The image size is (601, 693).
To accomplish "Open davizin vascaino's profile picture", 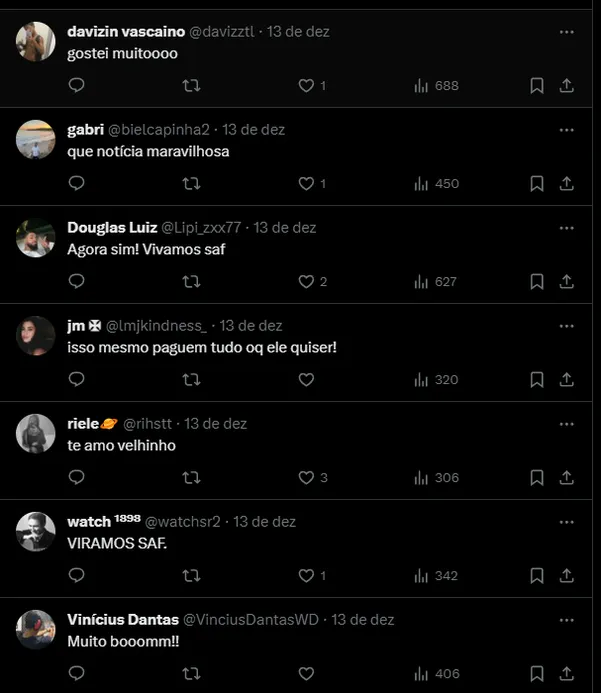I will point(36,42).
